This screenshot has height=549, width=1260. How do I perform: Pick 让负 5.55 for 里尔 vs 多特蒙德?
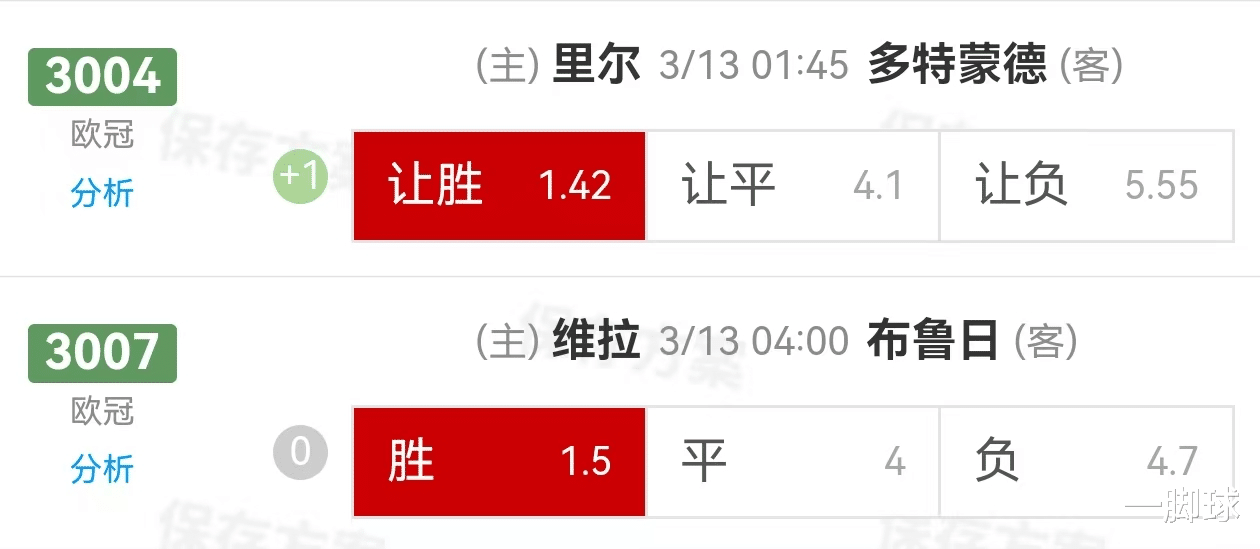(1086, 186)
